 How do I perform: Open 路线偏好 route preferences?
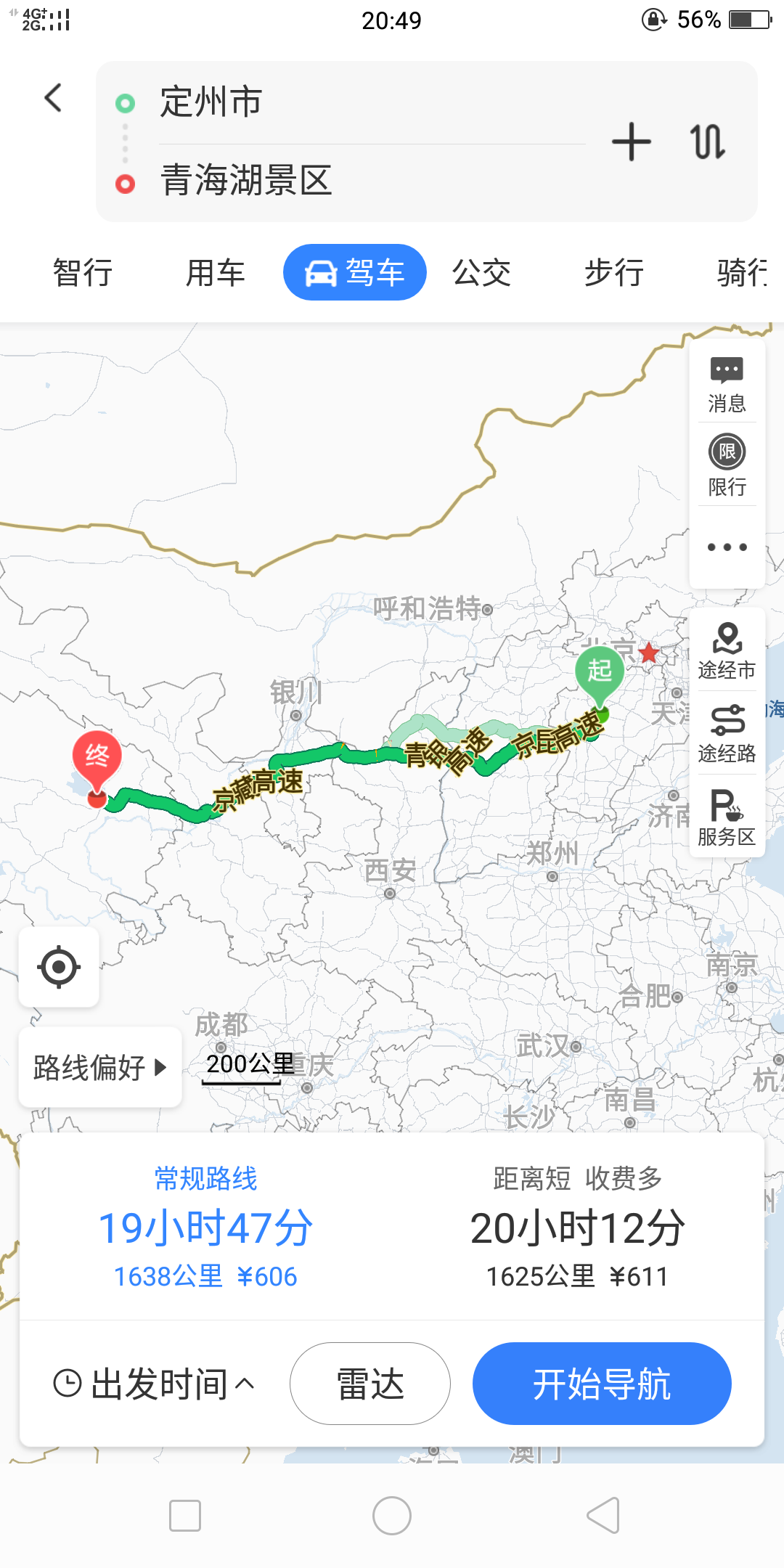(x=100, y=1067)
